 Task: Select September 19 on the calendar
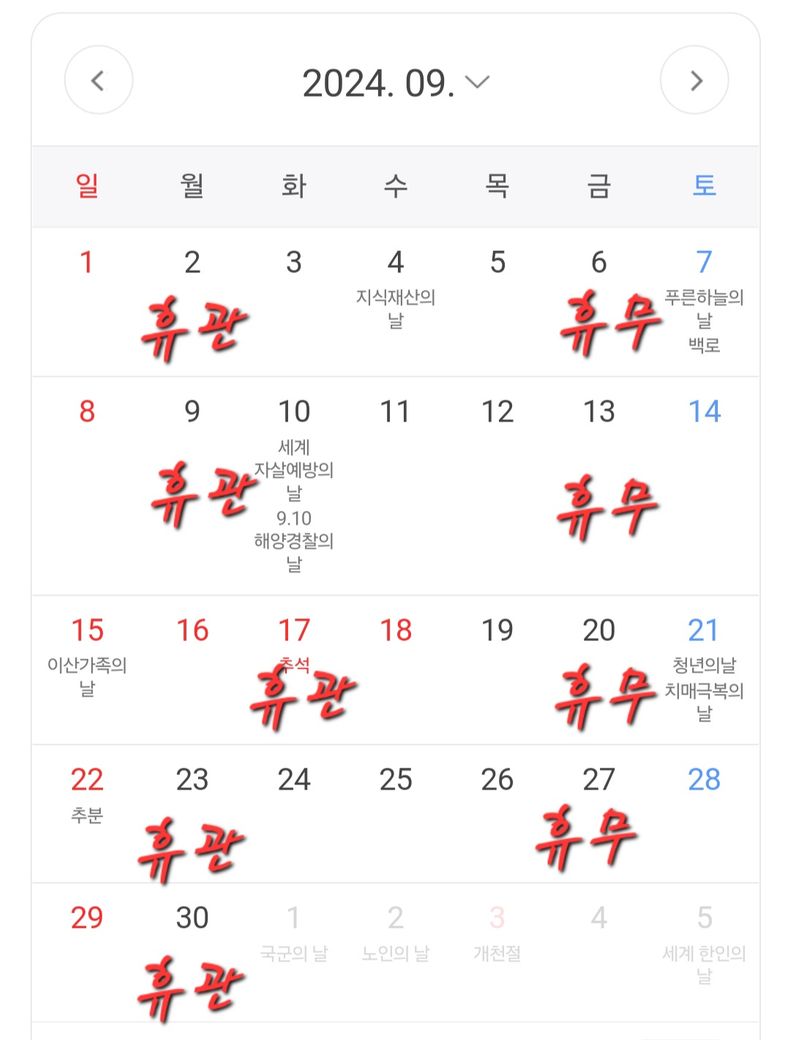point(497,630)
